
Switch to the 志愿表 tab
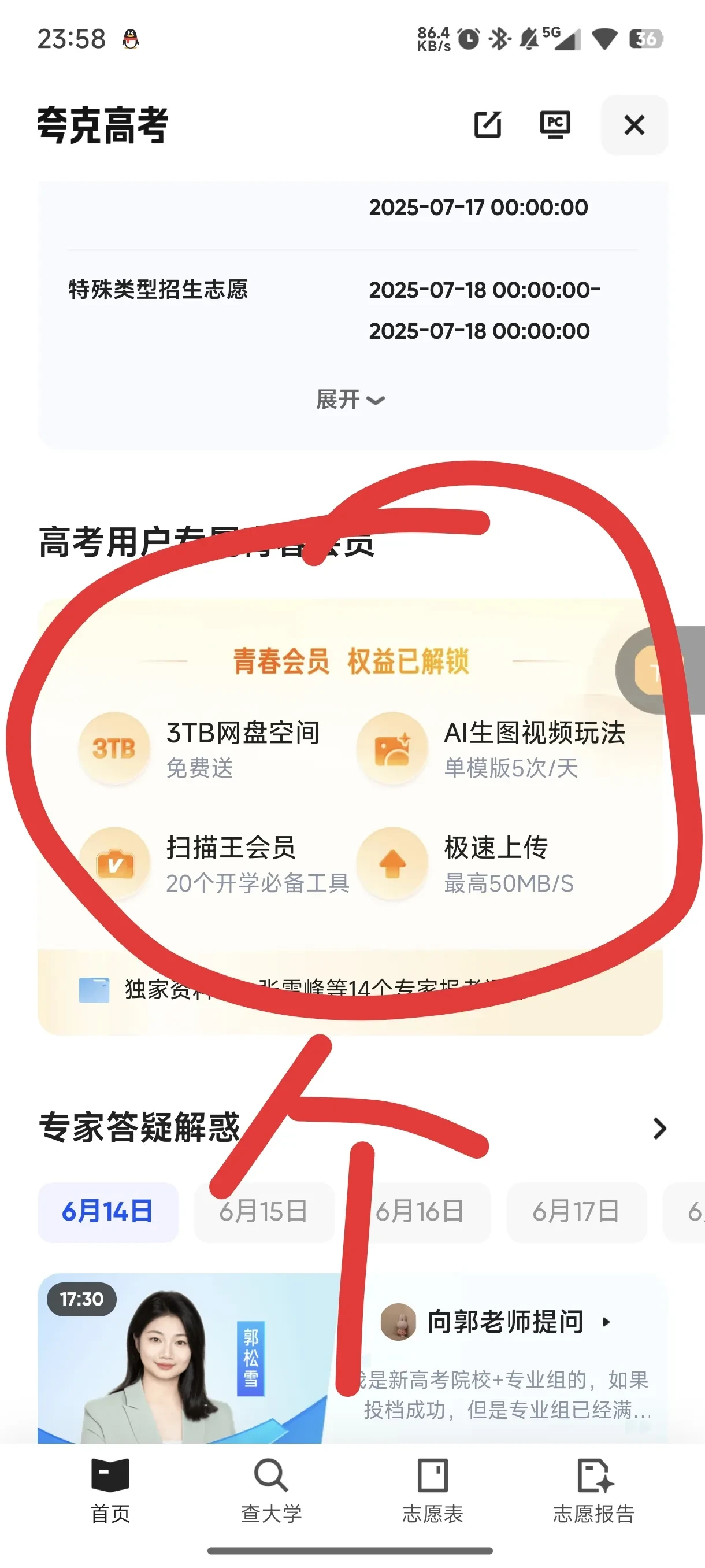pos(432,1490)
